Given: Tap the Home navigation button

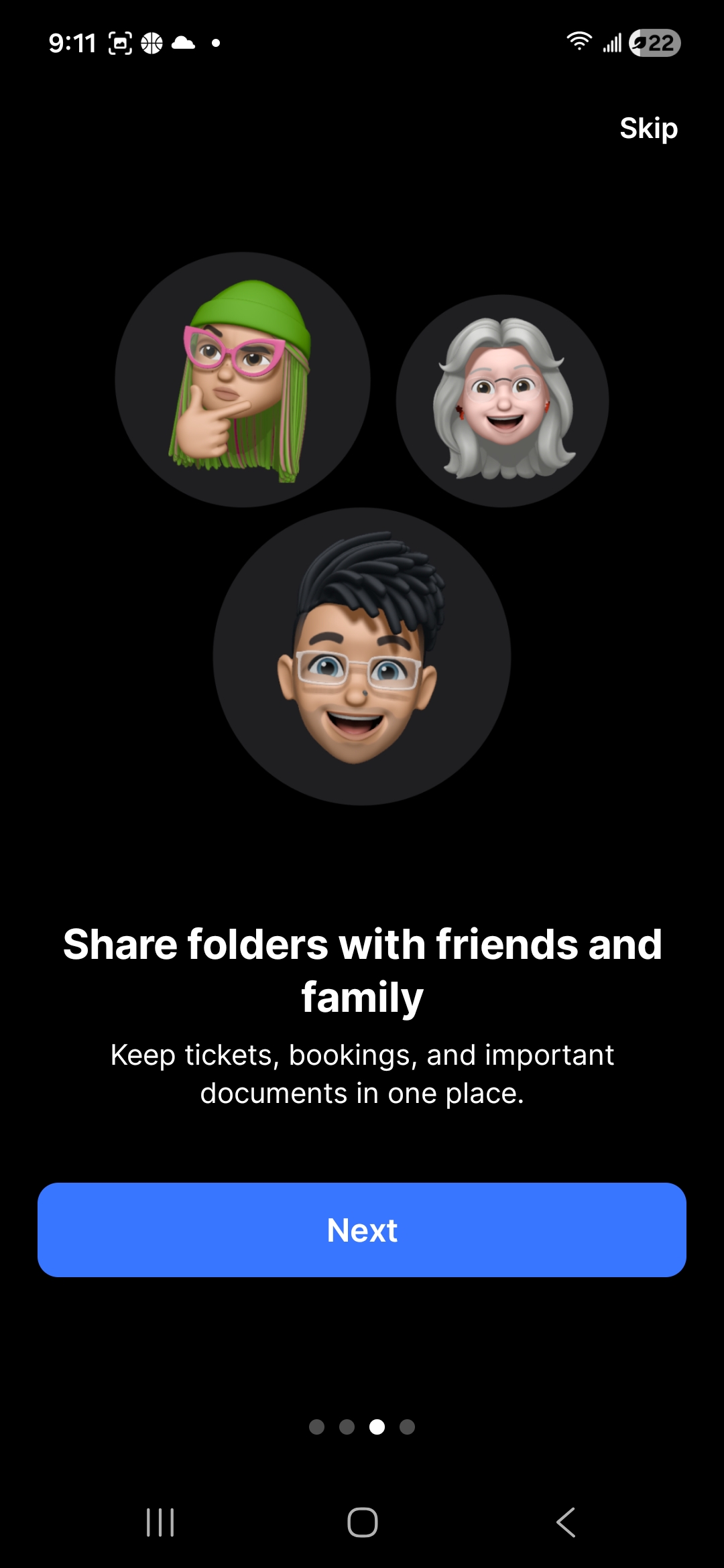Looking at the screenshot, I should coord(362,1522).
